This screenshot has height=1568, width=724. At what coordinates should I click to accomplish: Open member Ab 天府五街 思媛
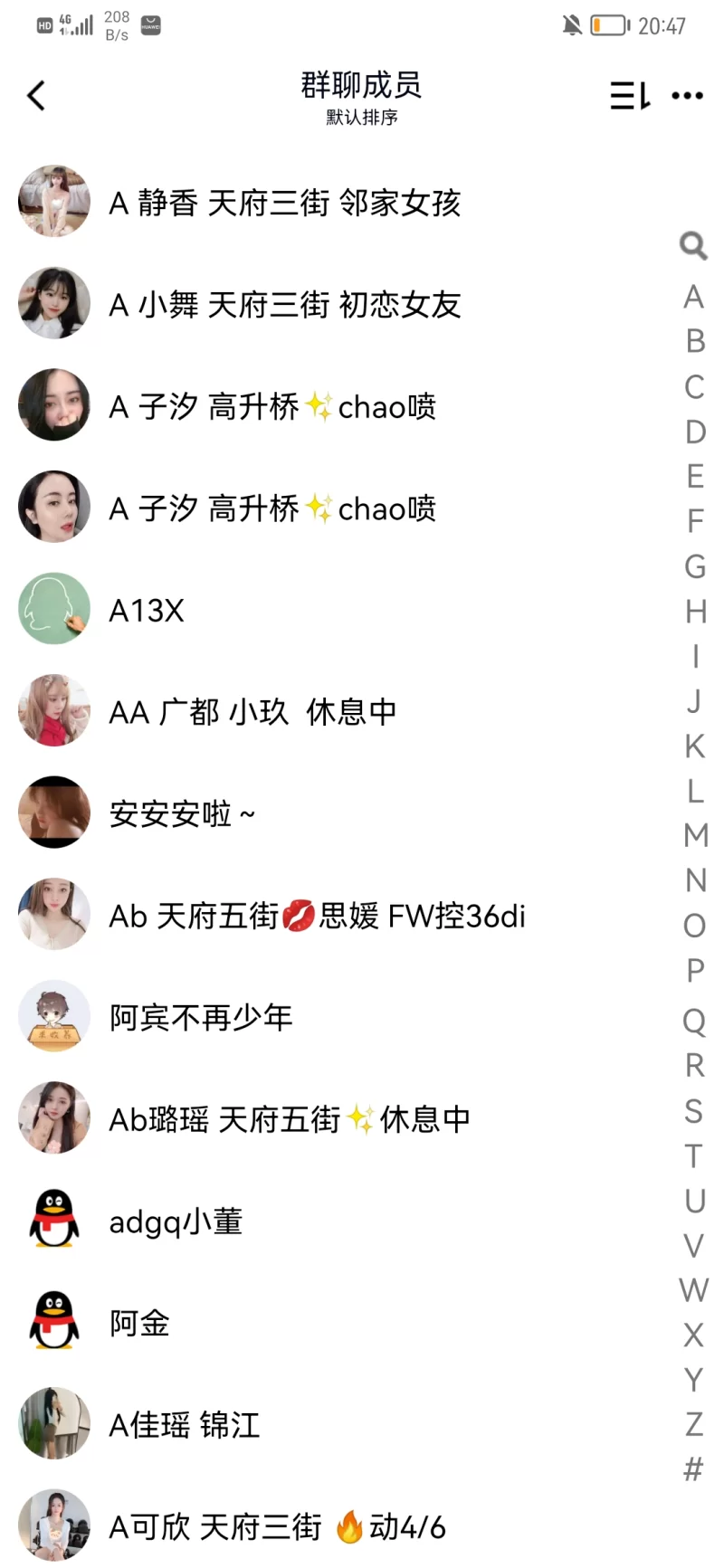[317, 916]
